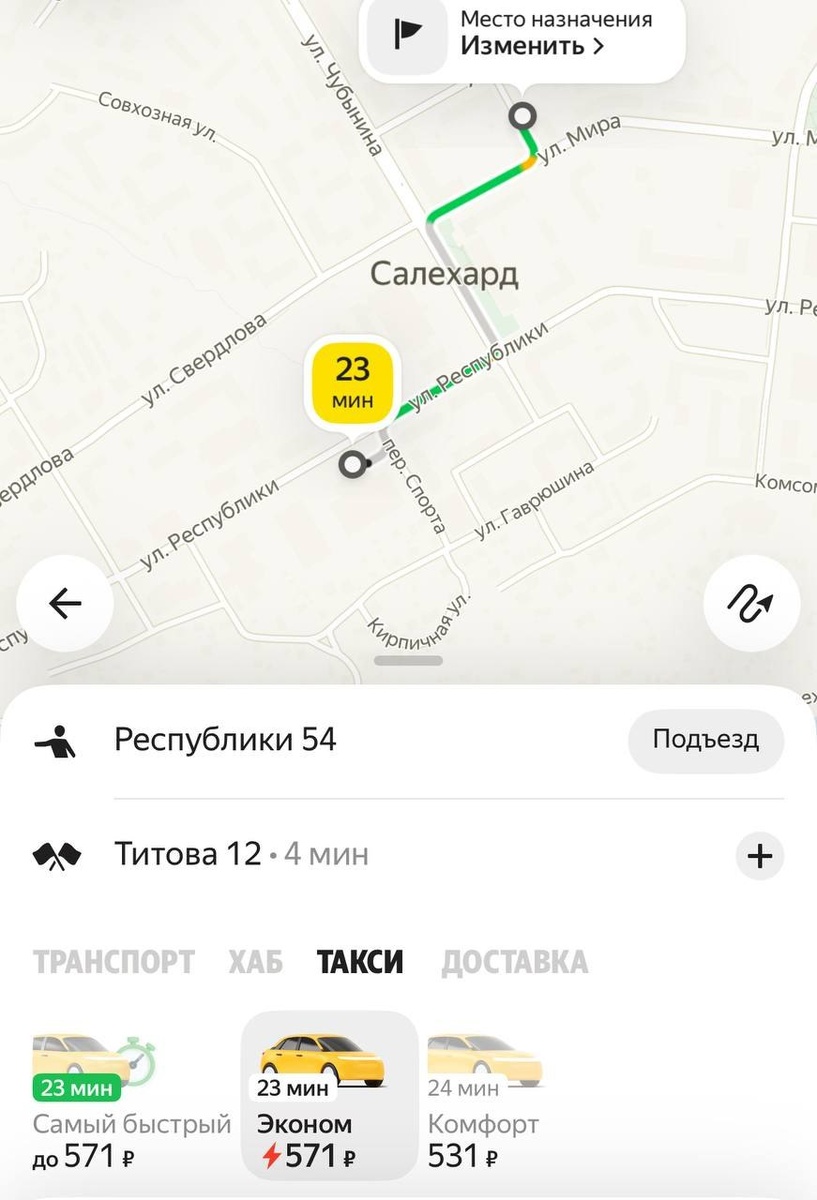The width and height of the screenshot is (817, 1200).
Task: Tap the Подъезд entrance button
Action: (705, 740)
